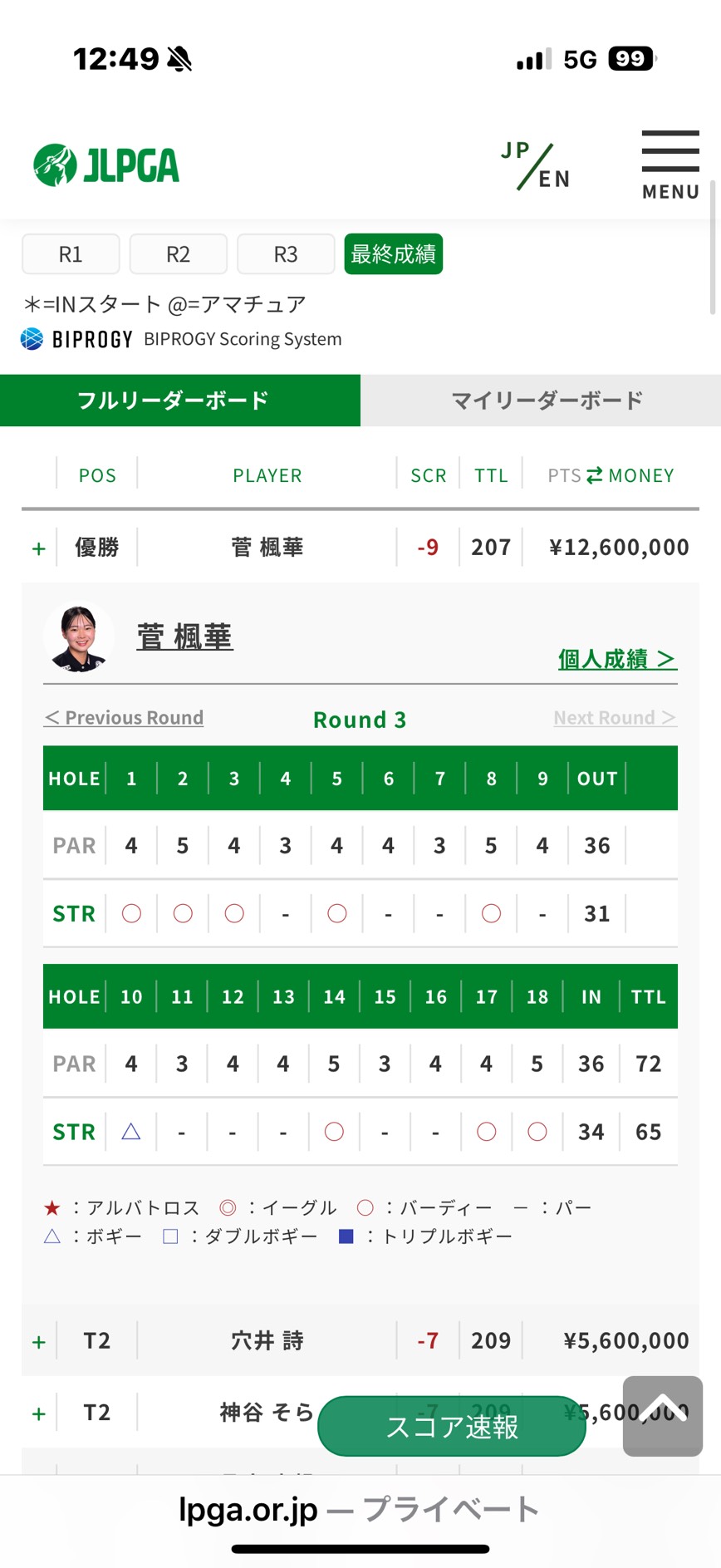Collapse the 優勝 菅 楓華 scorecard row
This screenshot has width=721, height=1568.
pos(38,548)
